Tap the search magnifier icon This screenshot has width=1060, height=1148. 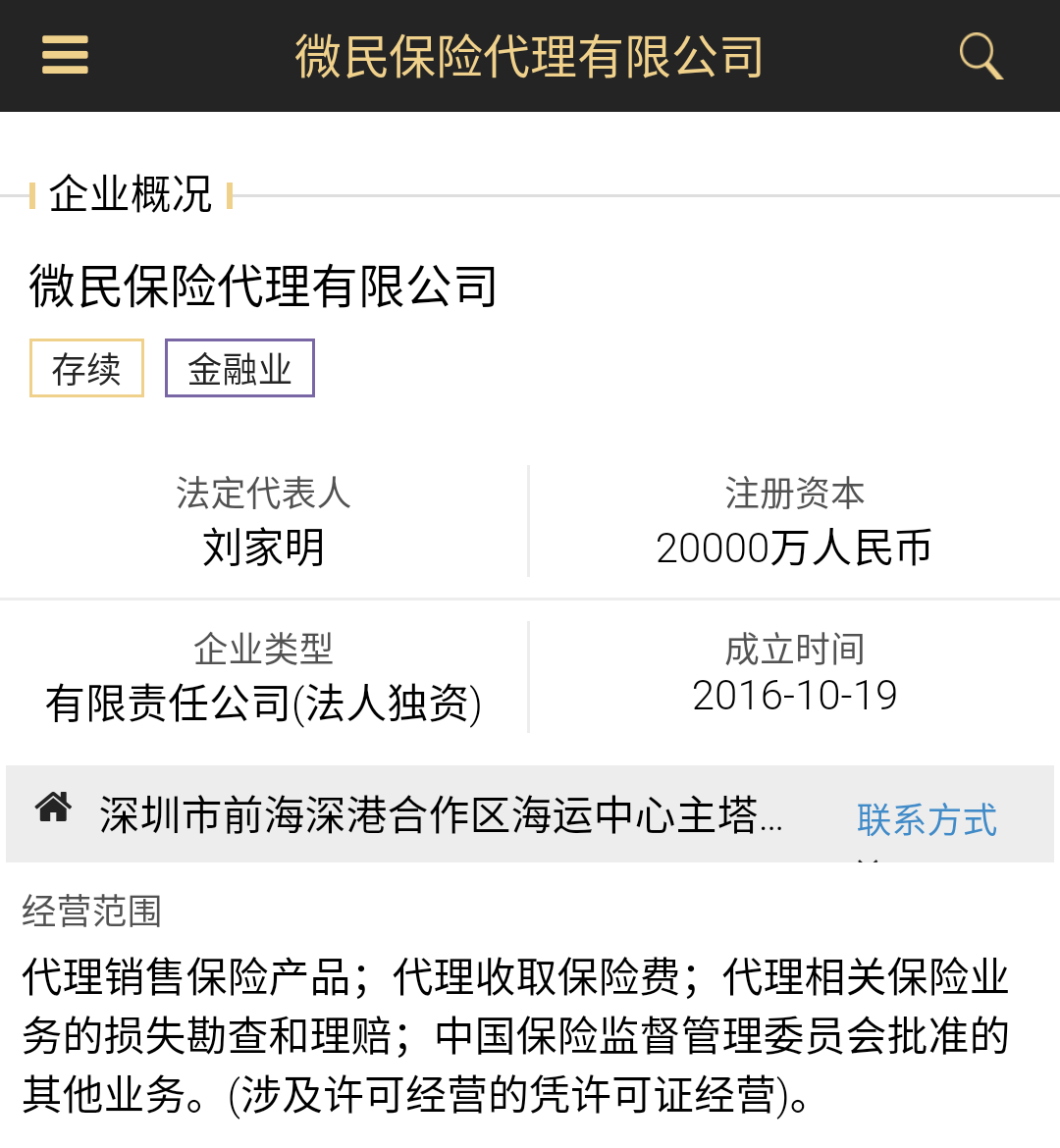[980, 55]
